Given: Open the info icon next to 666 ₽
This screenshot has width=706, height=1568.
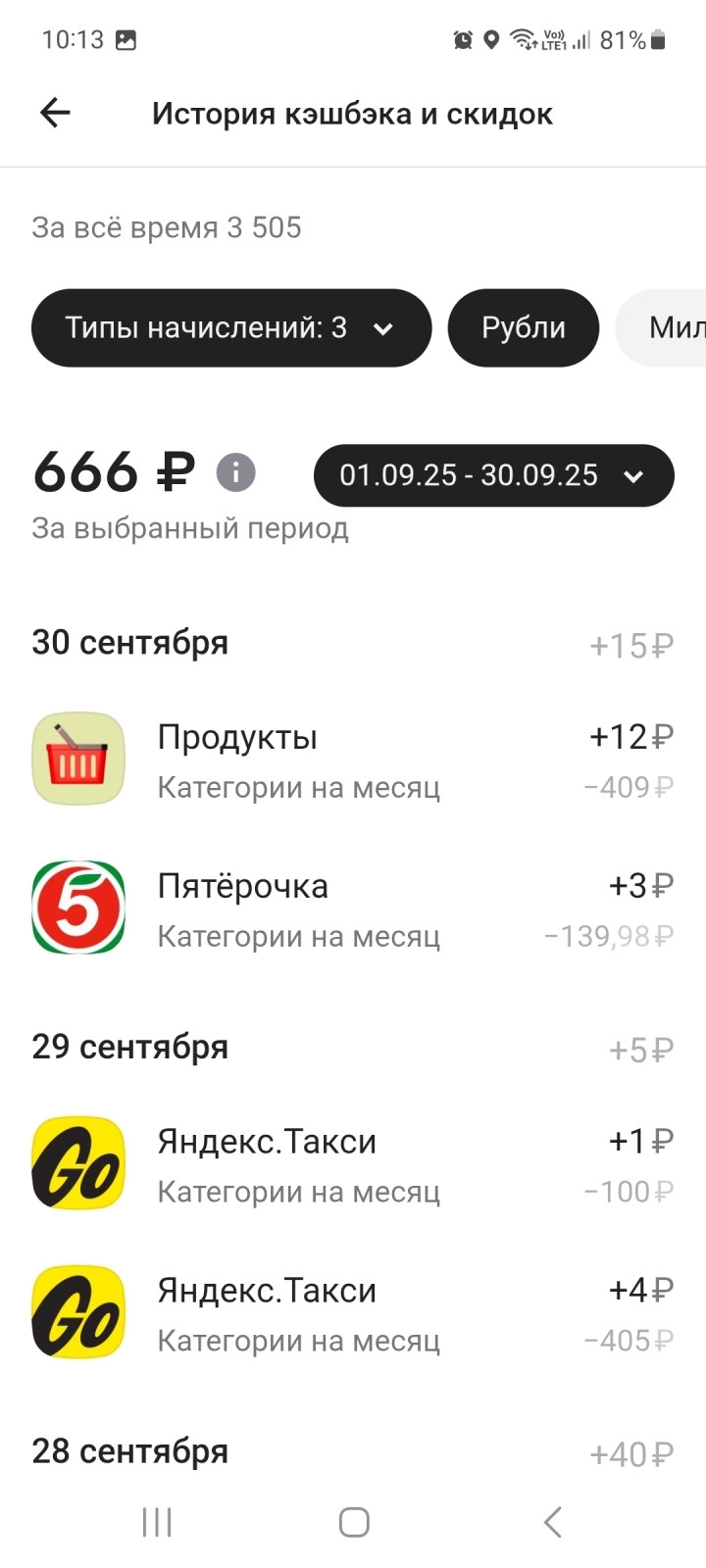Looking at the screenshot, I should (233, 471).
